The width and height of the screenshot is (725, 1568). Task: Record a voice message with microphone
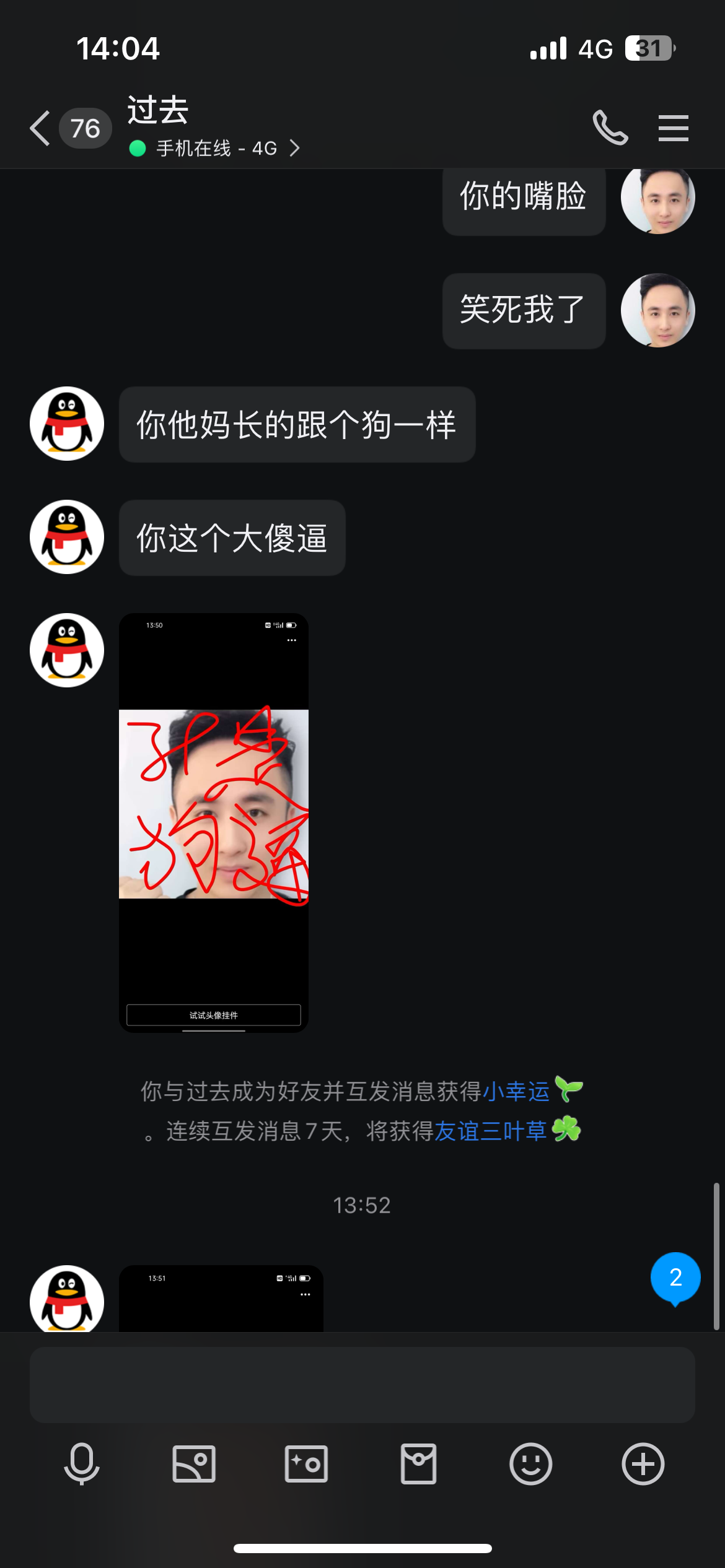pos(81,1464)
